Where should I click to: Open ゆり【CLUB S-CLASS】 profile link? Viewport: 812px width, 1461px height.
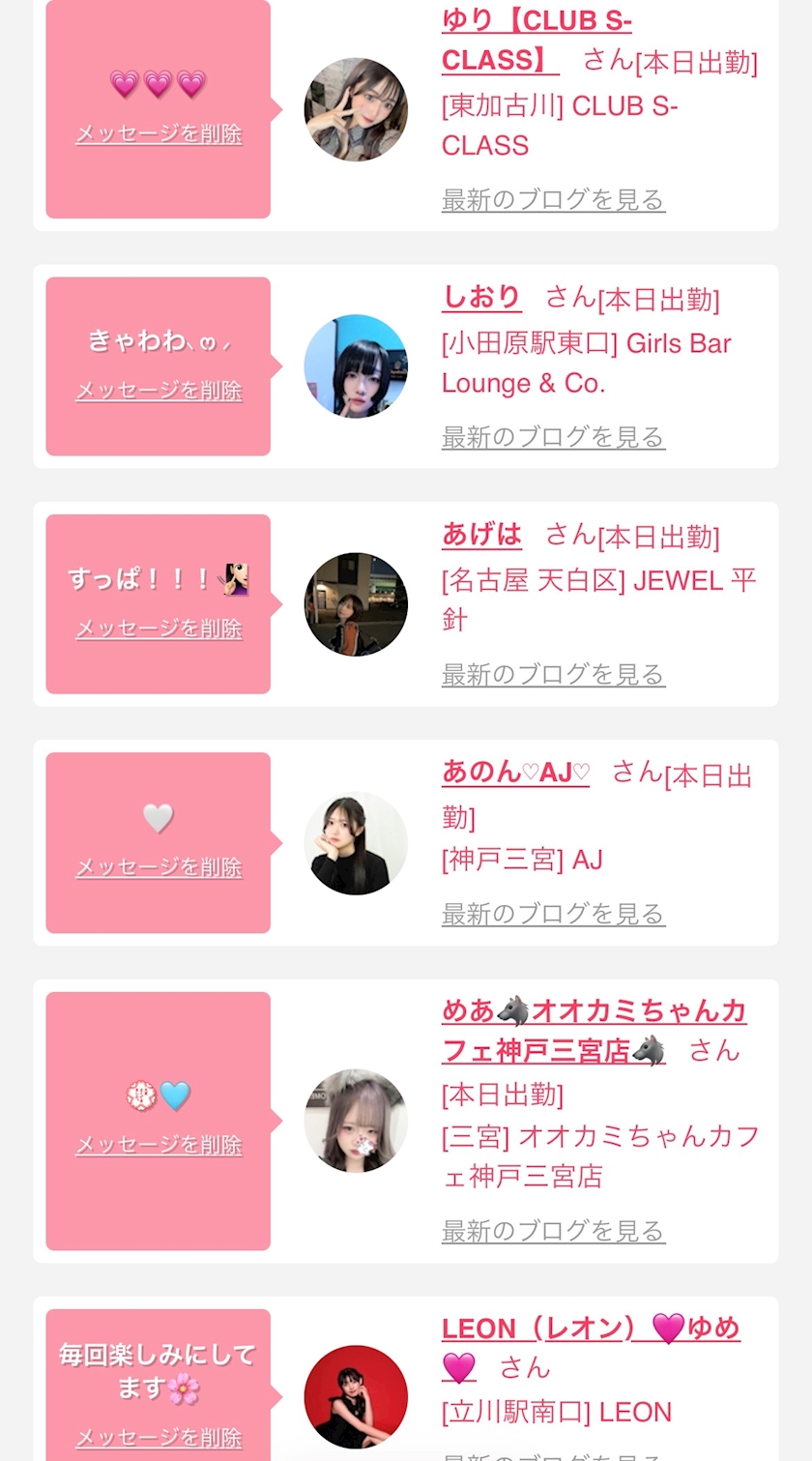[537, 41]
